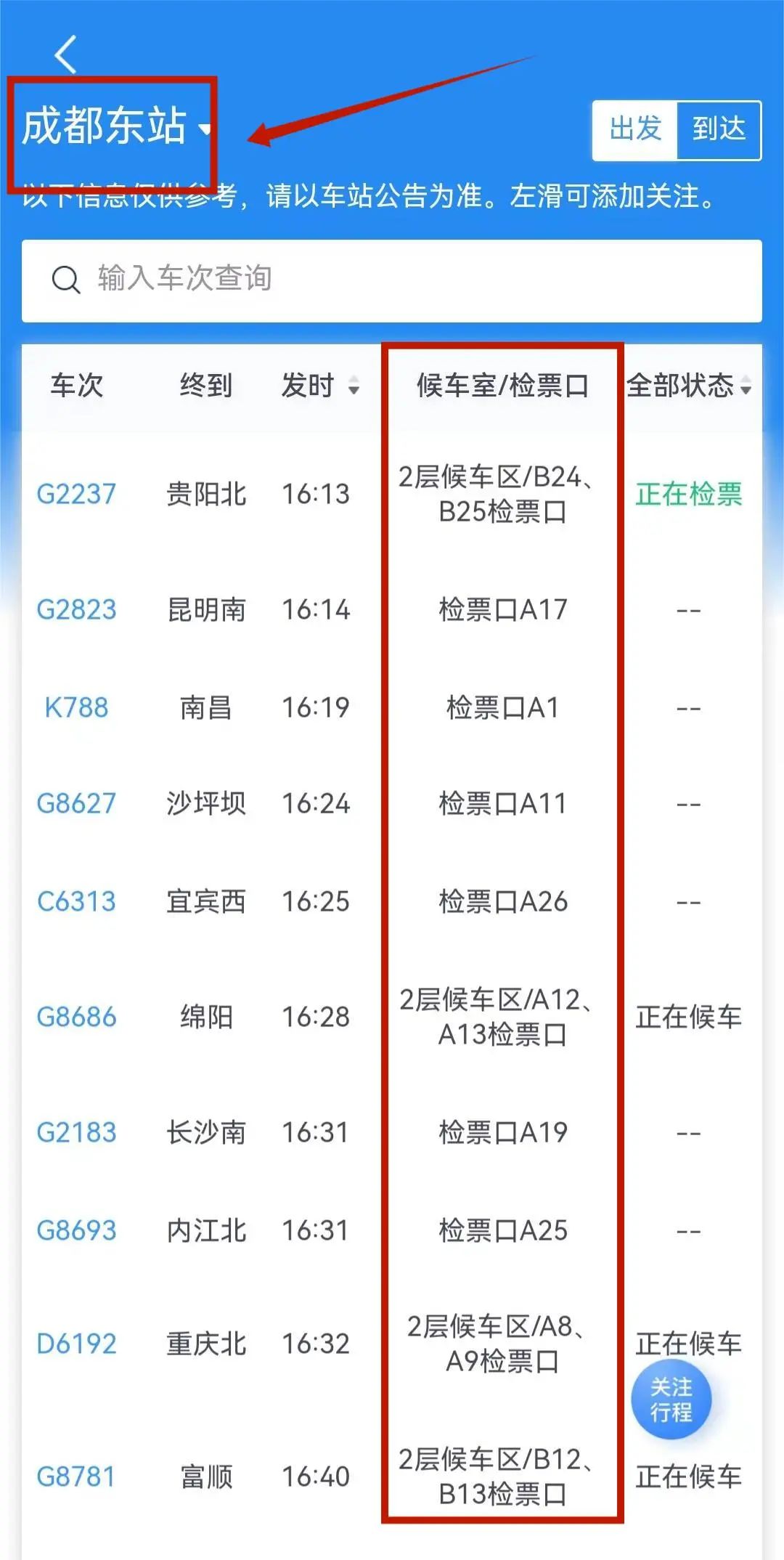View train G8781 to 富顺
Screen dimensions: 784x1560
[x=76, y=1476]
